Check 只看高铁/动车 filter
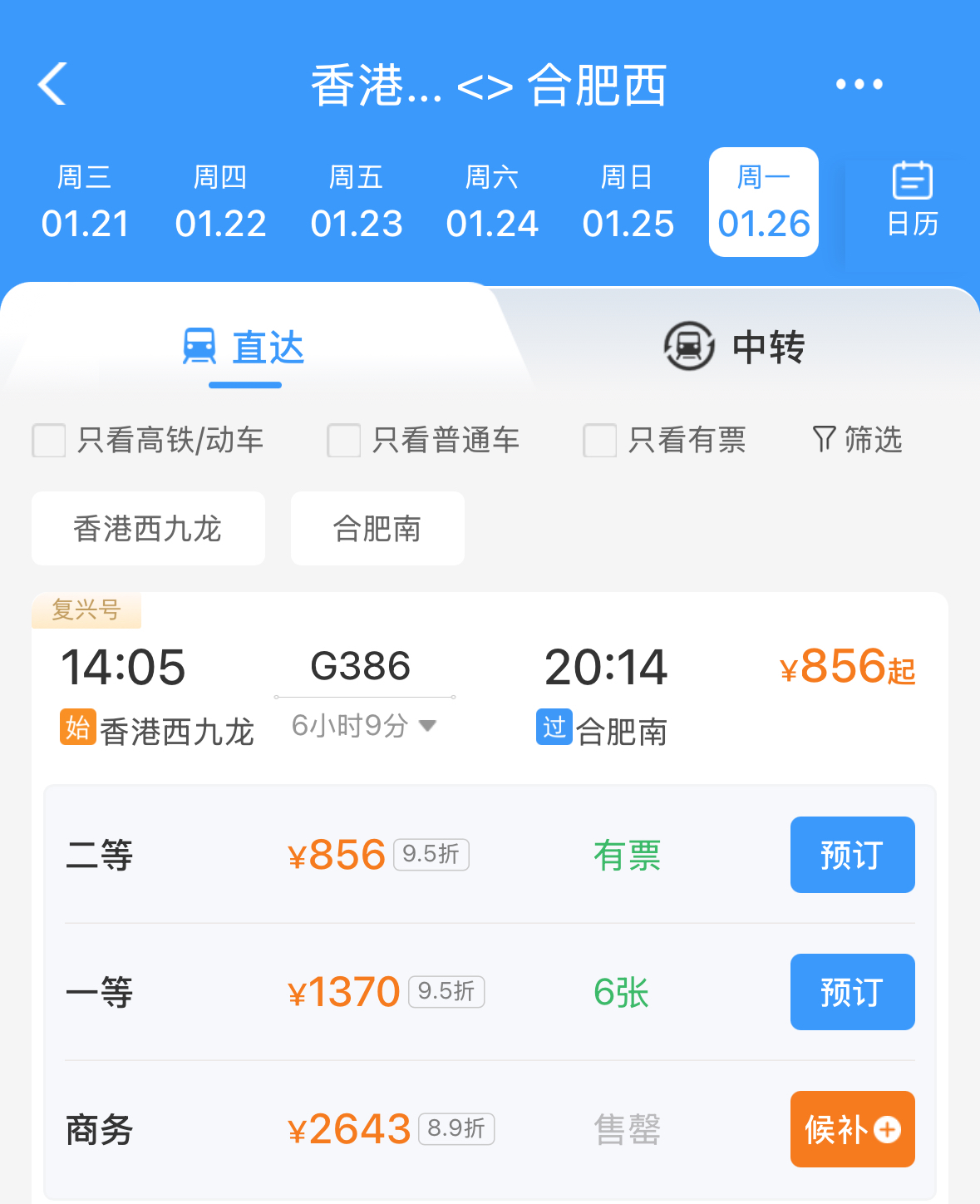This screenshot has height=1204, width=980. click(49, 441)
